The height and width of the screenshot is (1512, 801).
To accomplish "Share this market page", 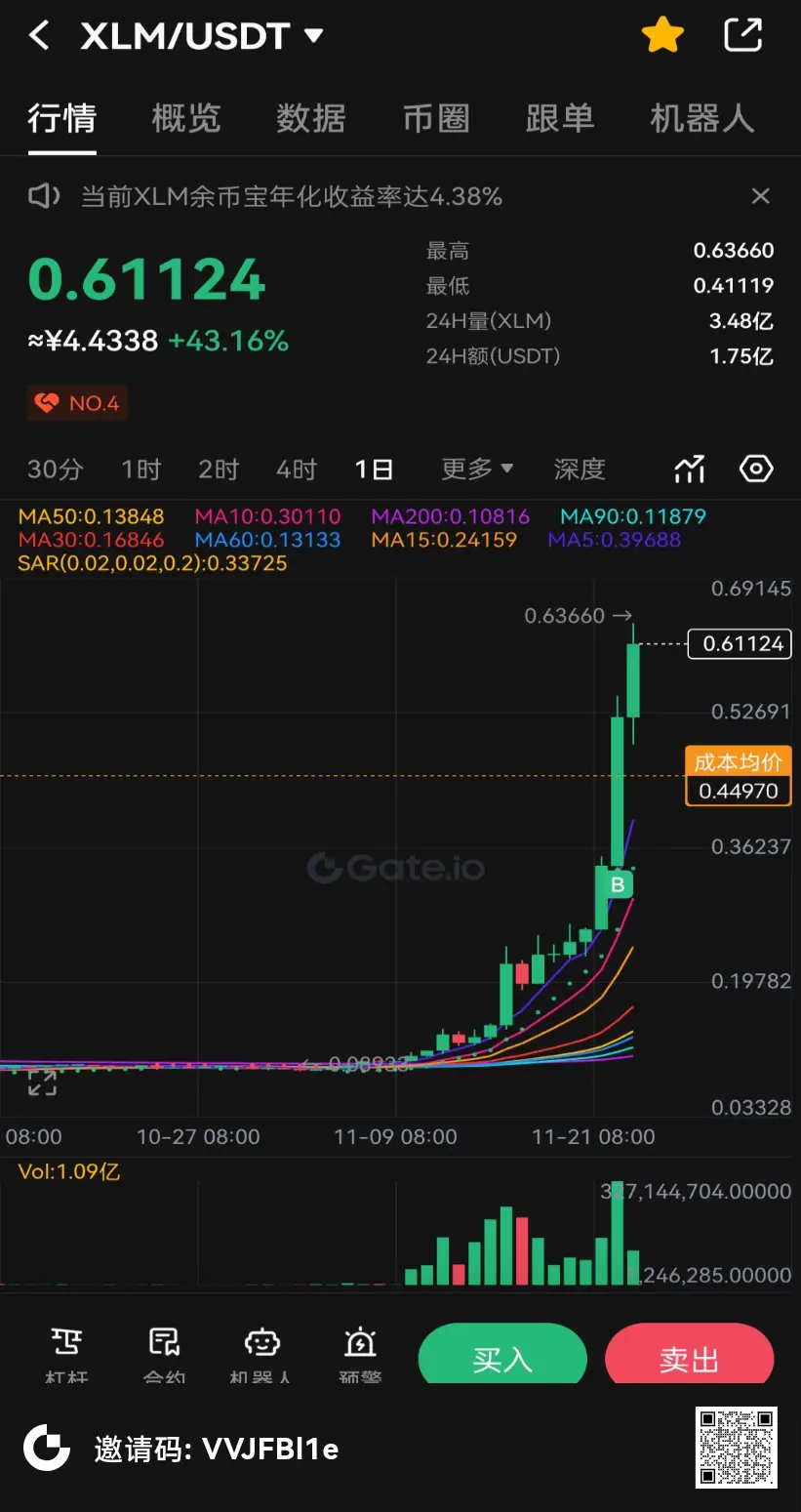I will pyautogui.click(x=743, y=35).
